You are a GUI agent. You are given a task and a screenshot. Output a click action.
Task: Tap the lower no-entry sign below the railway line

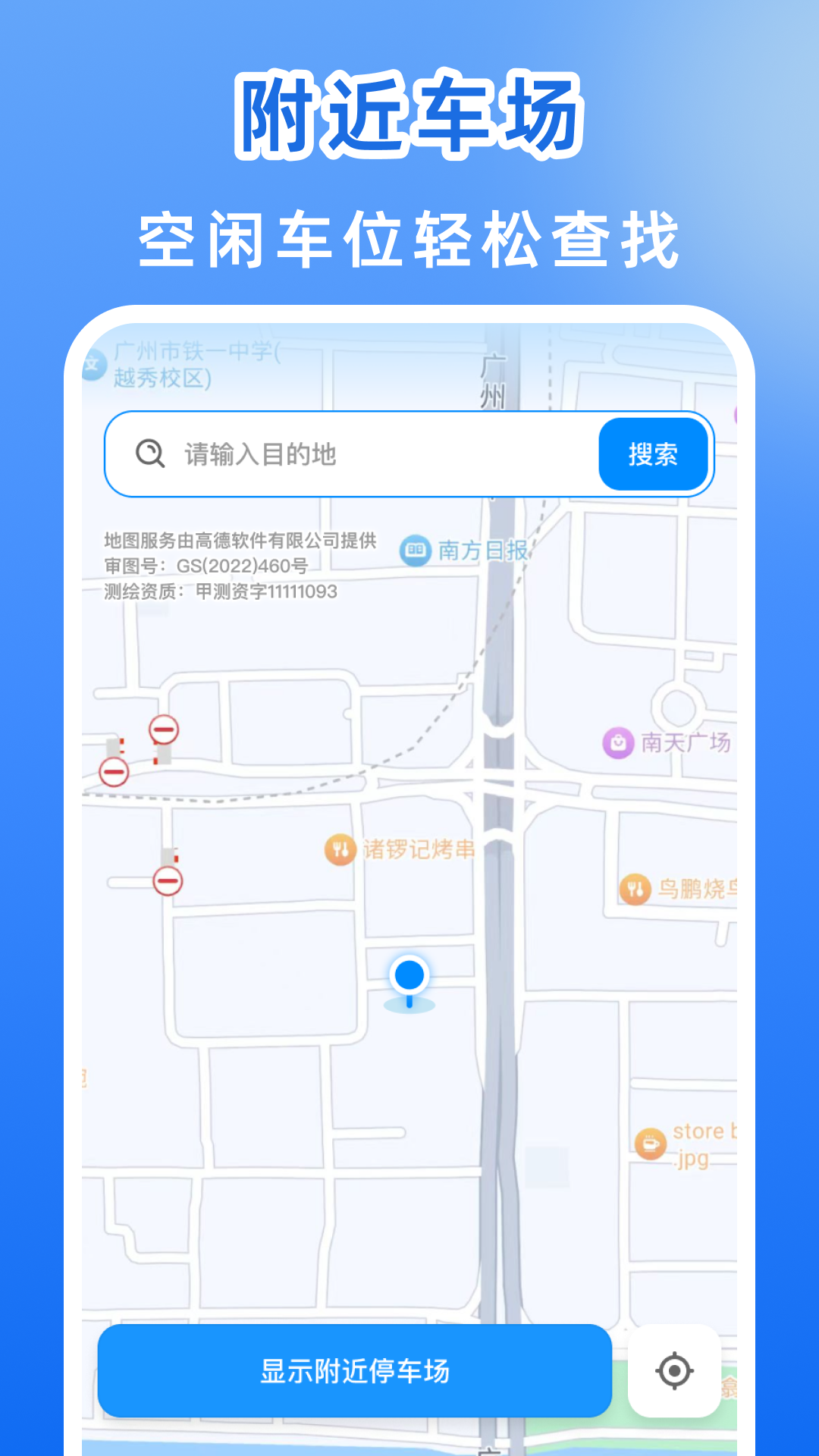pos(166,880)
